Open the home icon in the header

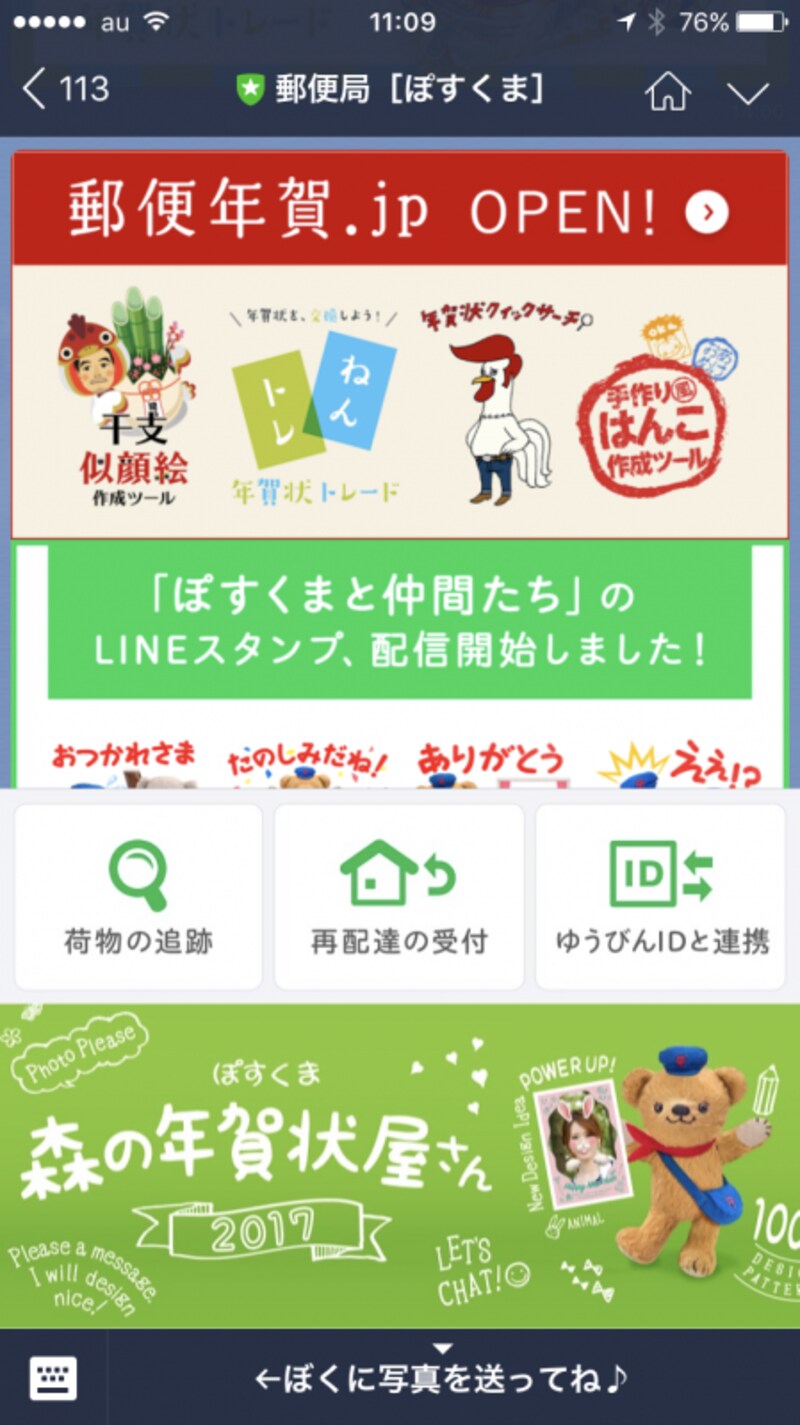[x=668, y=92]
